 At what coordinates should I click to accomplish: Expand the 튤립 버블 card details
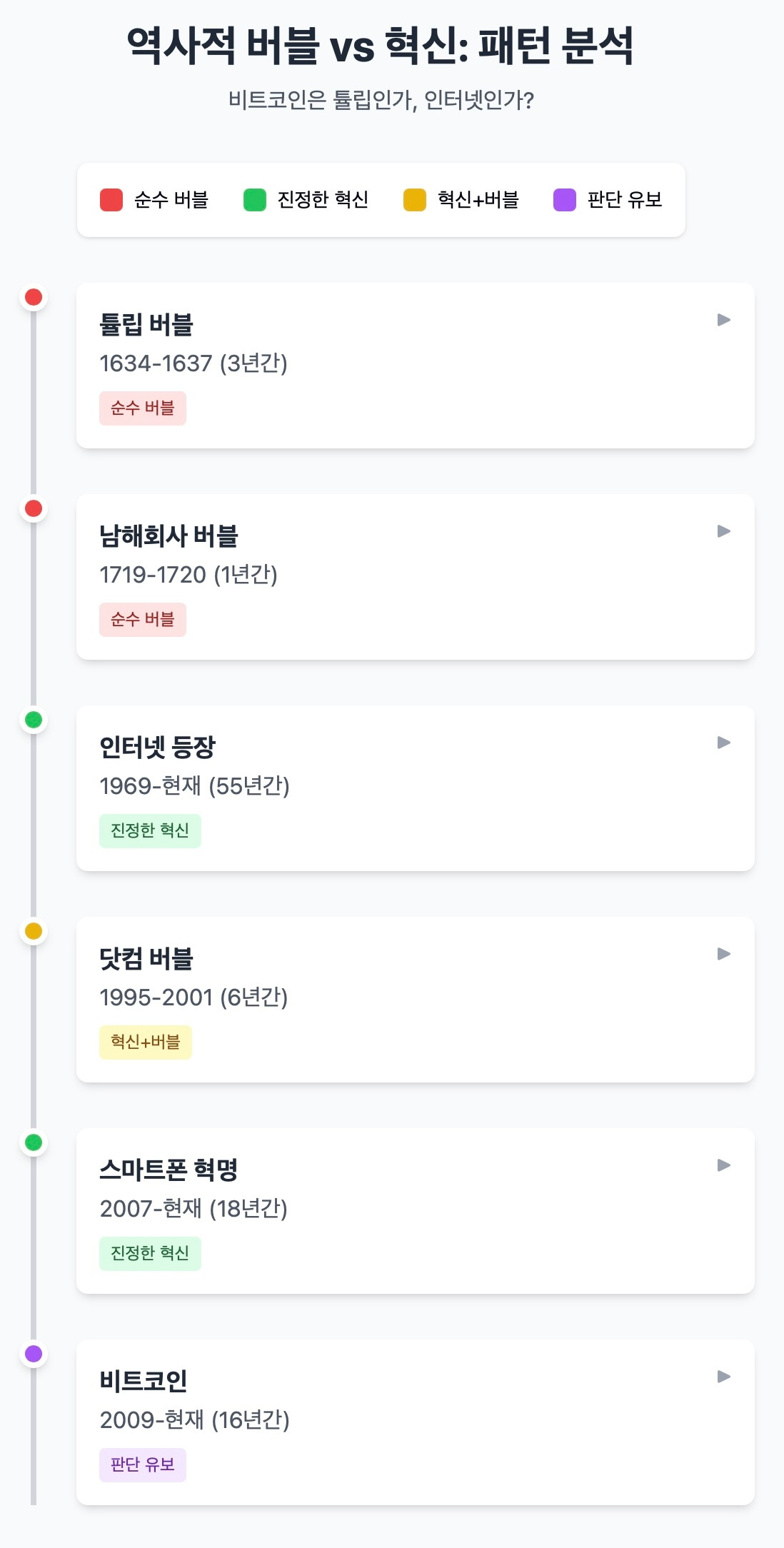pos(725,320)
